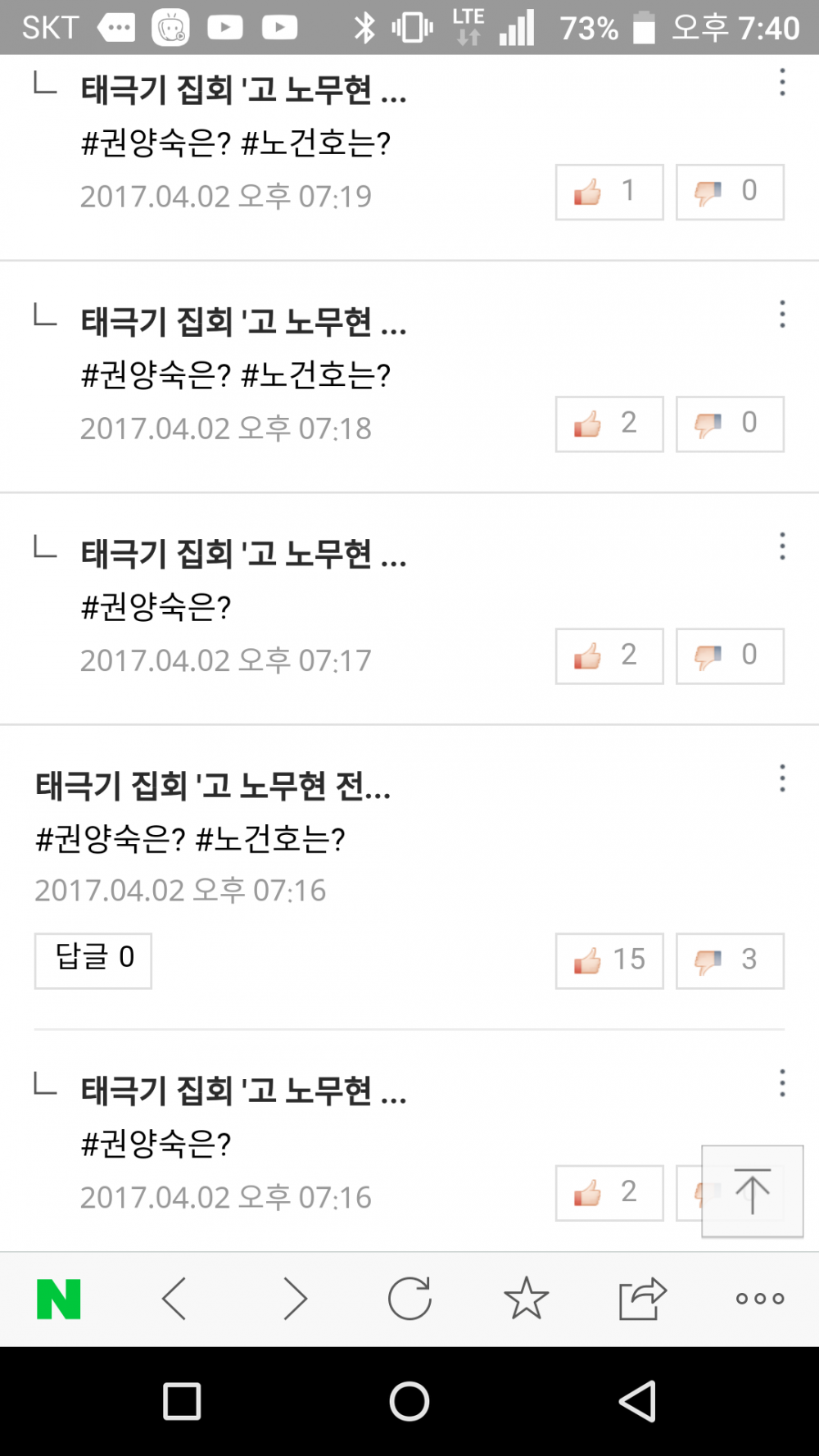819x1456 pixels.
Task: Open 답글 0 replies button
Action: (93, 960)
